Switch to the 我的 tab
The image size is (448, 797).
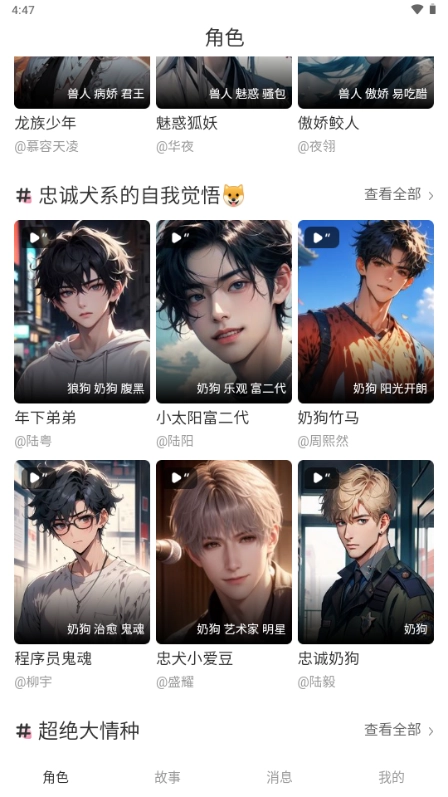pos(392,777)
